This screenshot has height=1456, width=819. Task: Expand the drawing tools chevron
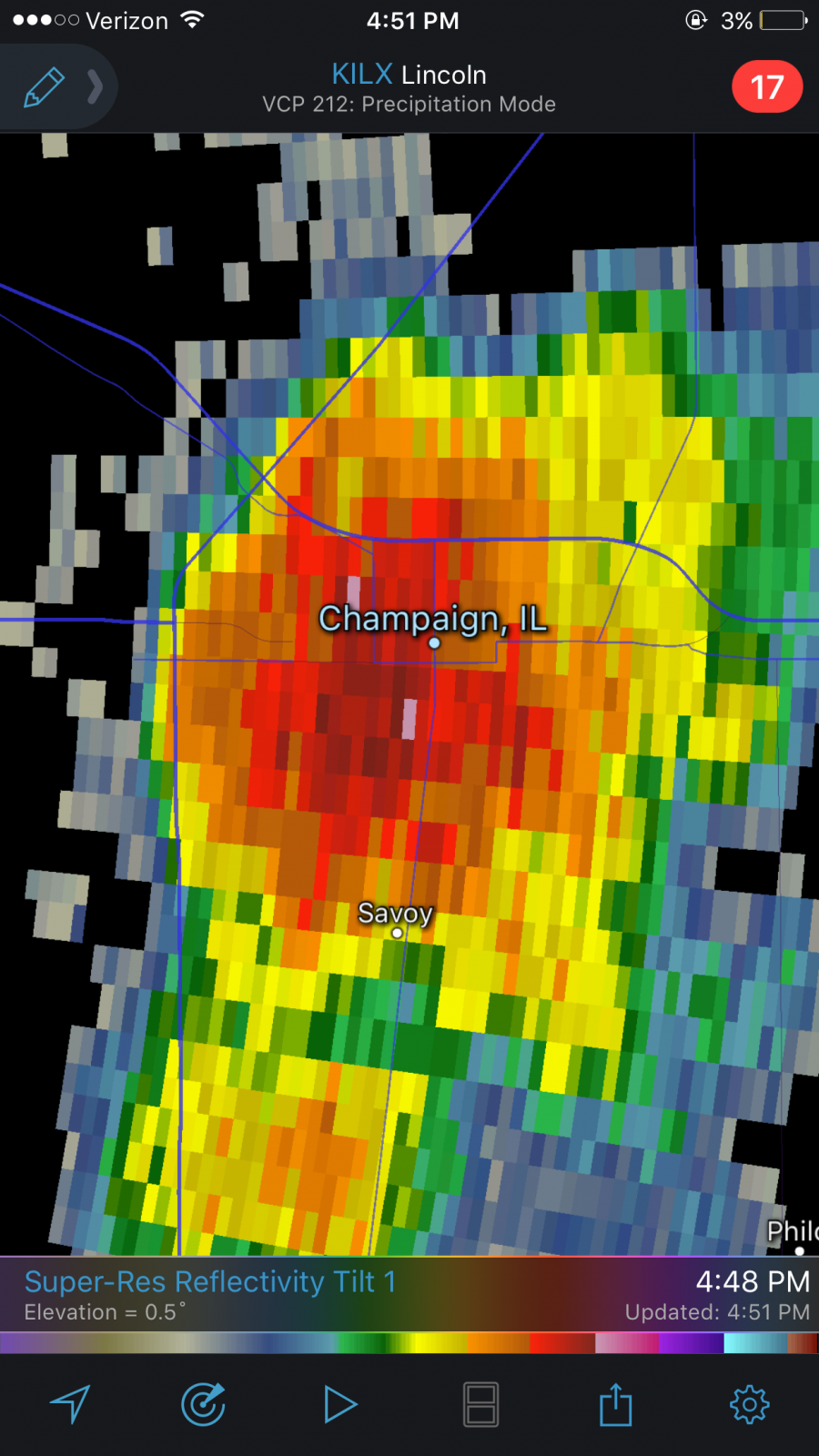[95, 87]
